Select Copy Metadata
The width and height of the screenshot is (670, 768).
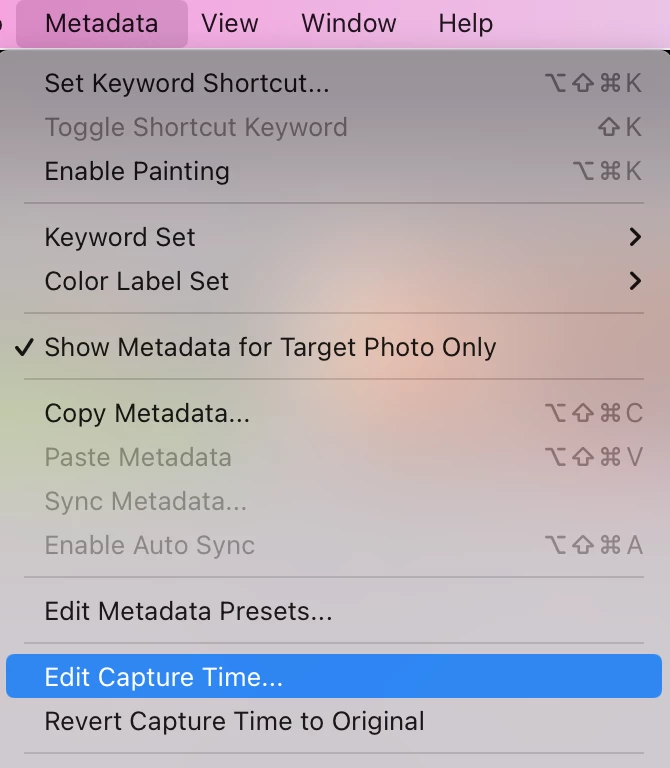pos(147,413)
